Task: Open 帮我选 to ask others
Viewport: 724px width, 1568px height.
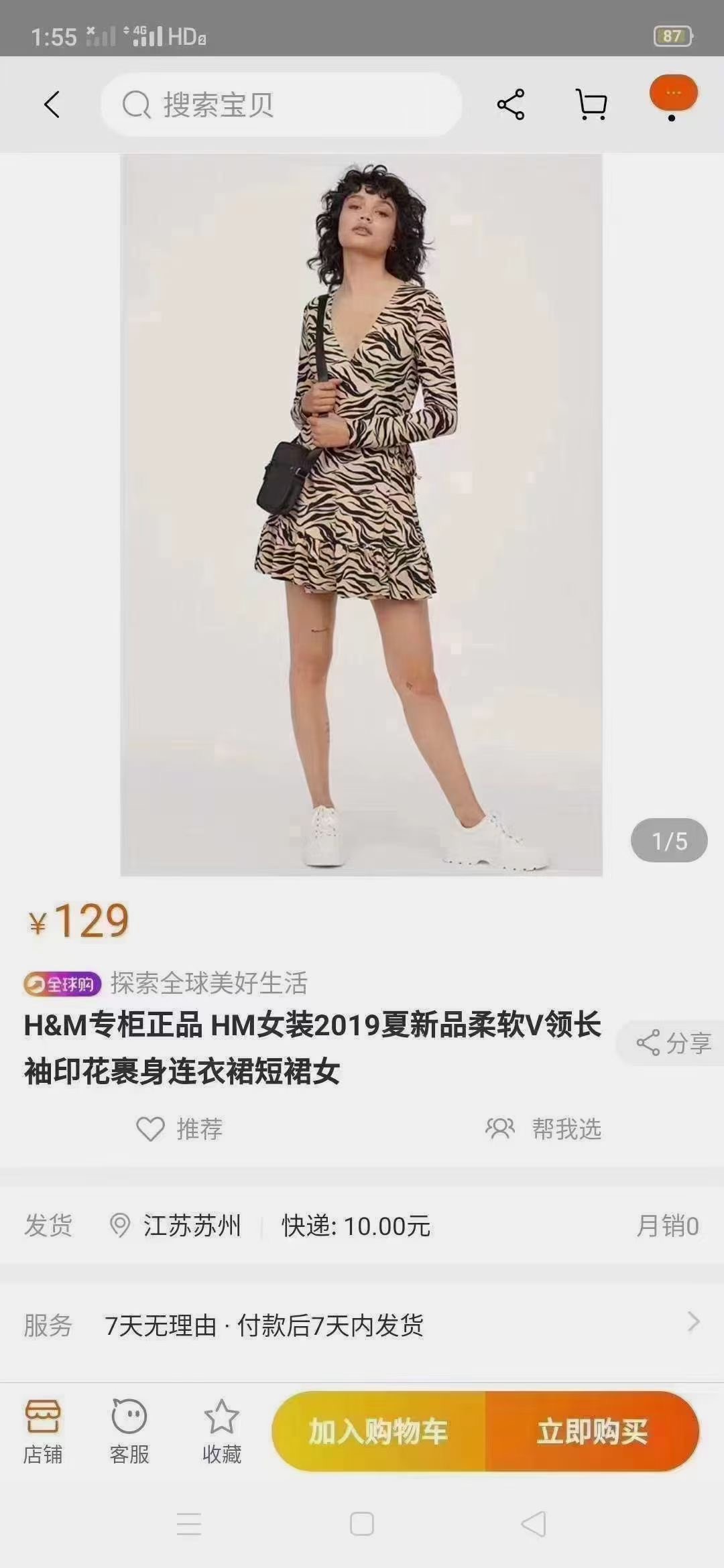Action: (544, 1129)
